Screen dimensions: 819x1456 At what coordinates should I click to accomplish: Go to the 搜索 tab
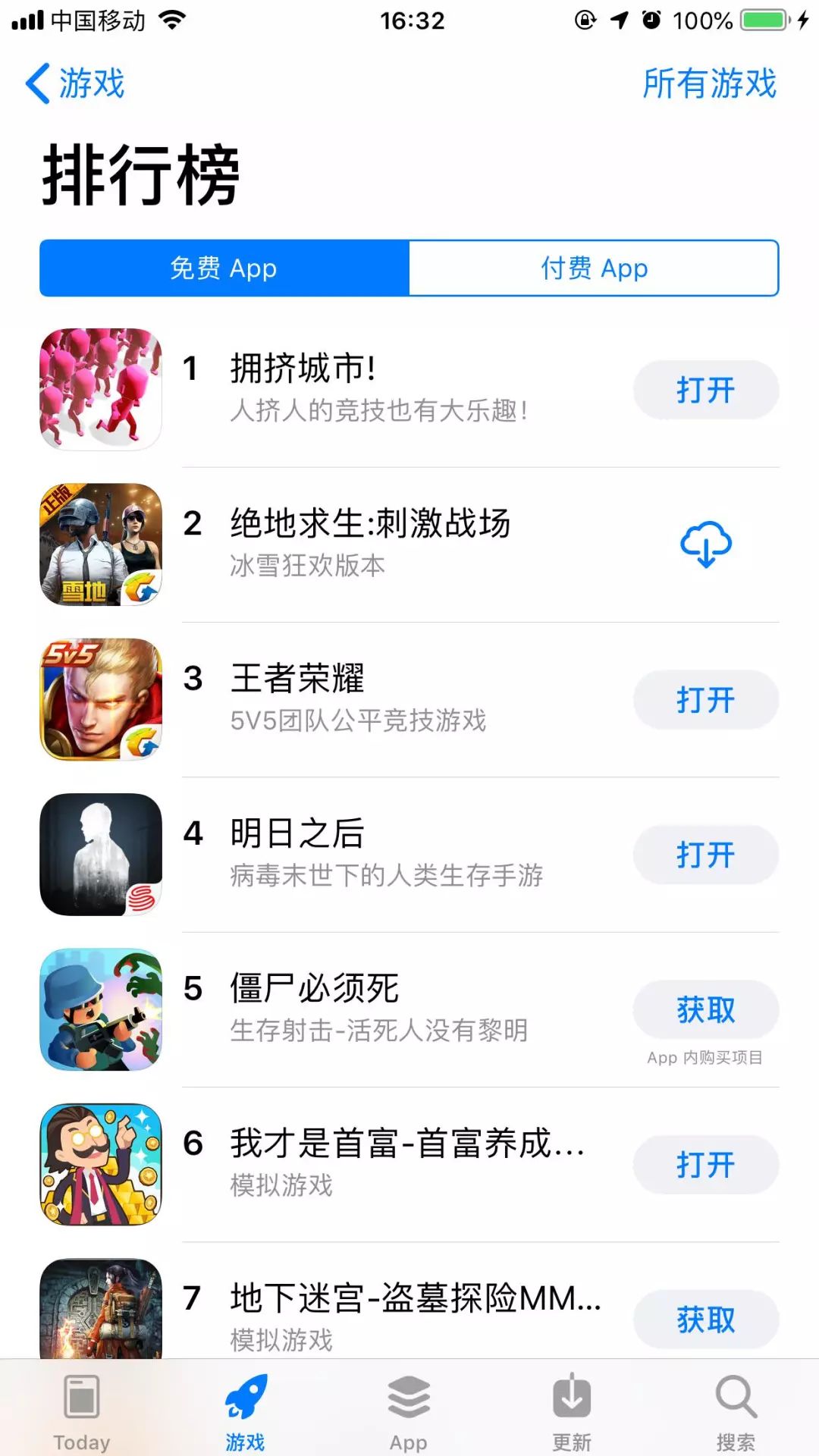[736, 1412]
